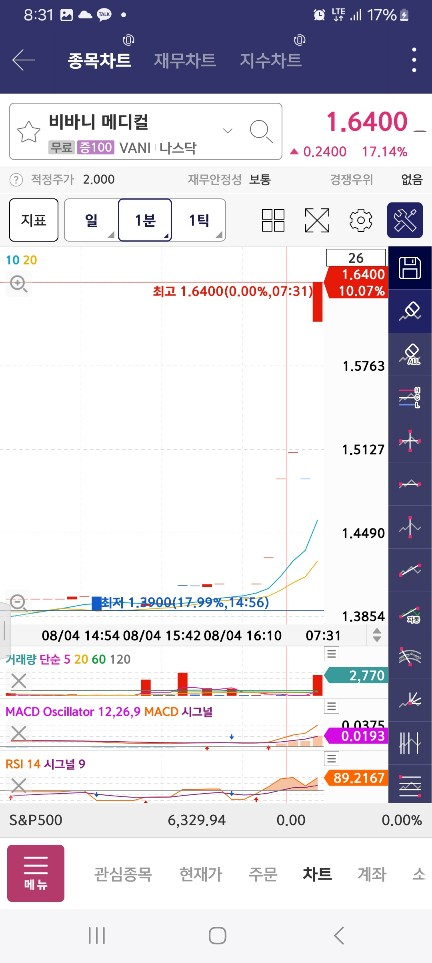
Task: Go back using the top-left arrow
Action: tap(23, 60)
